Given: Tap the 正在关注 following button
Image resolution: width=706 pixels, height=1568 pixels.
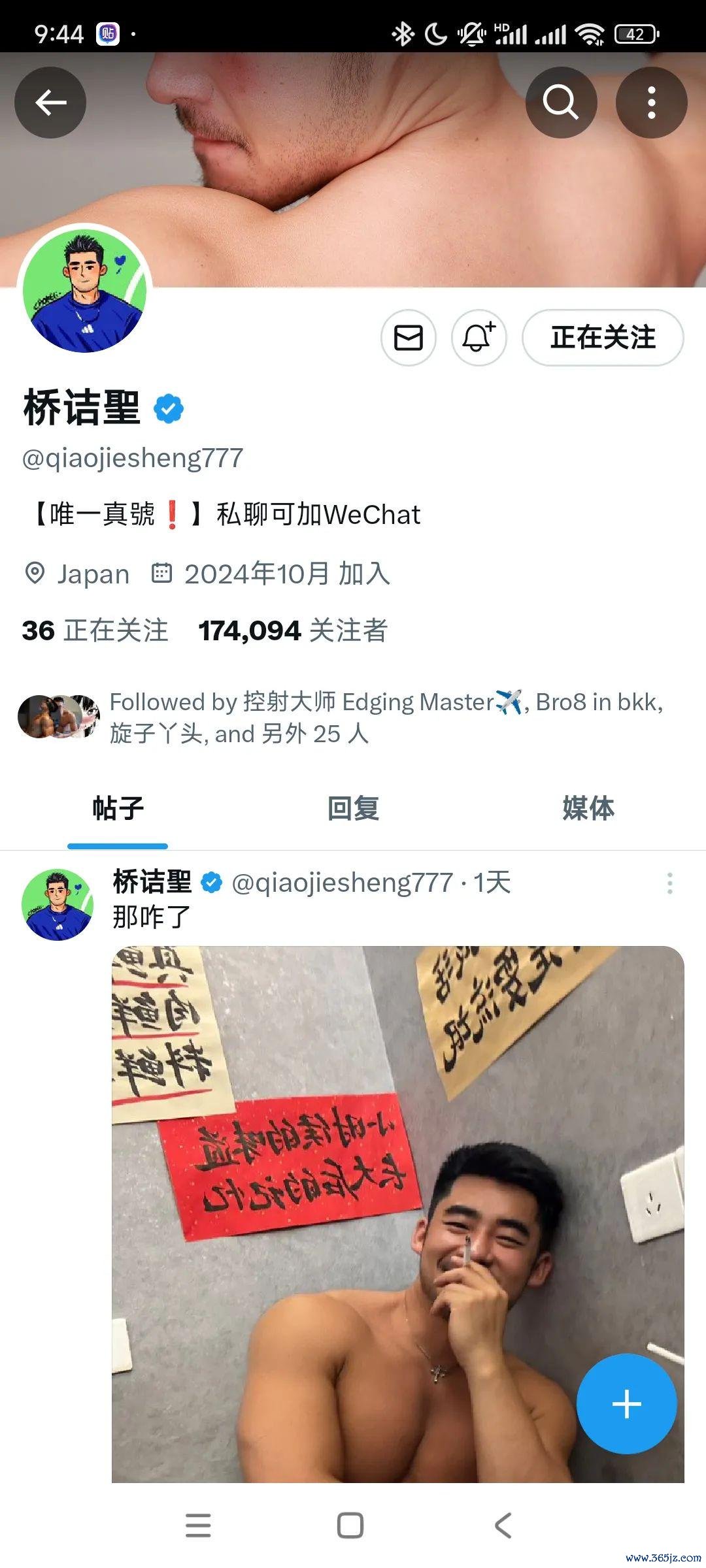Looking at the screenshot, I should [602, 338].
